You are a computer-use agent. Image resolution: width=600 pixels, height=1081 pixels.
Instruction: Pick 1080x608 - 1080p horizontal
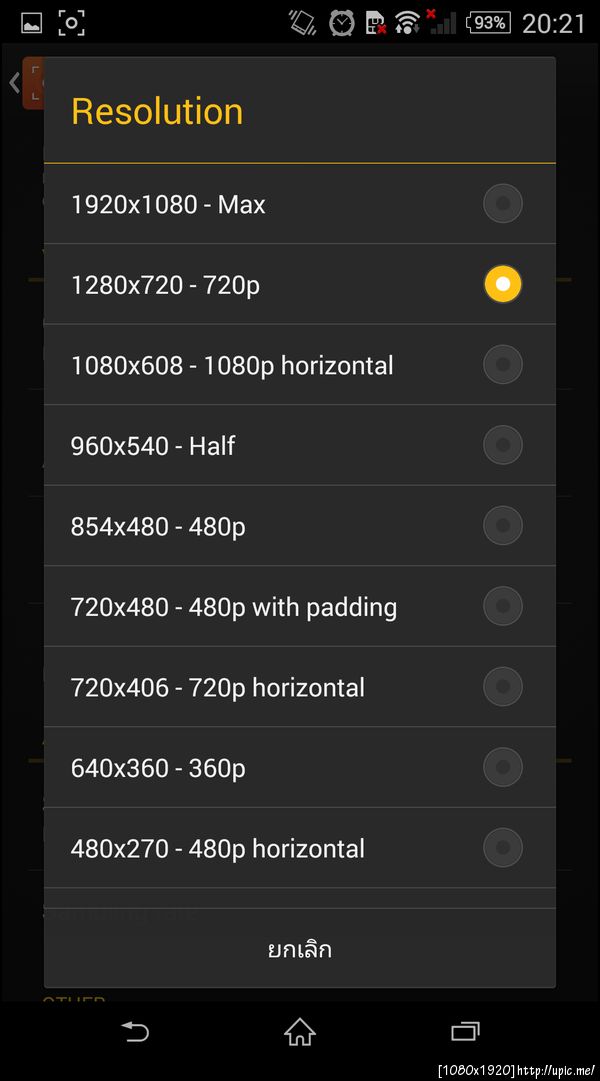(300, 365)
